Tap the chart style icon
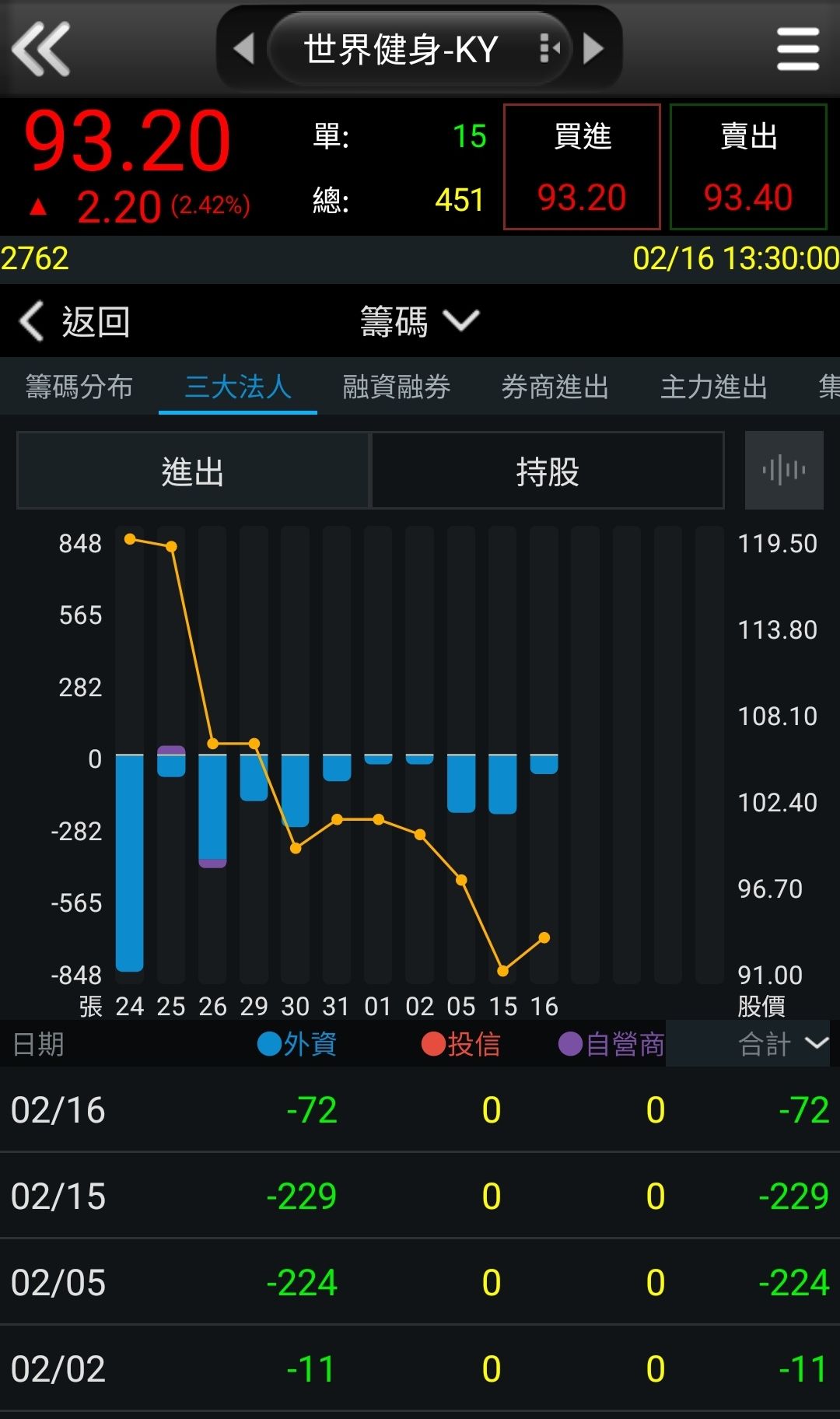The height and width of the screenshot is (1419, 840). click(784, 471)
